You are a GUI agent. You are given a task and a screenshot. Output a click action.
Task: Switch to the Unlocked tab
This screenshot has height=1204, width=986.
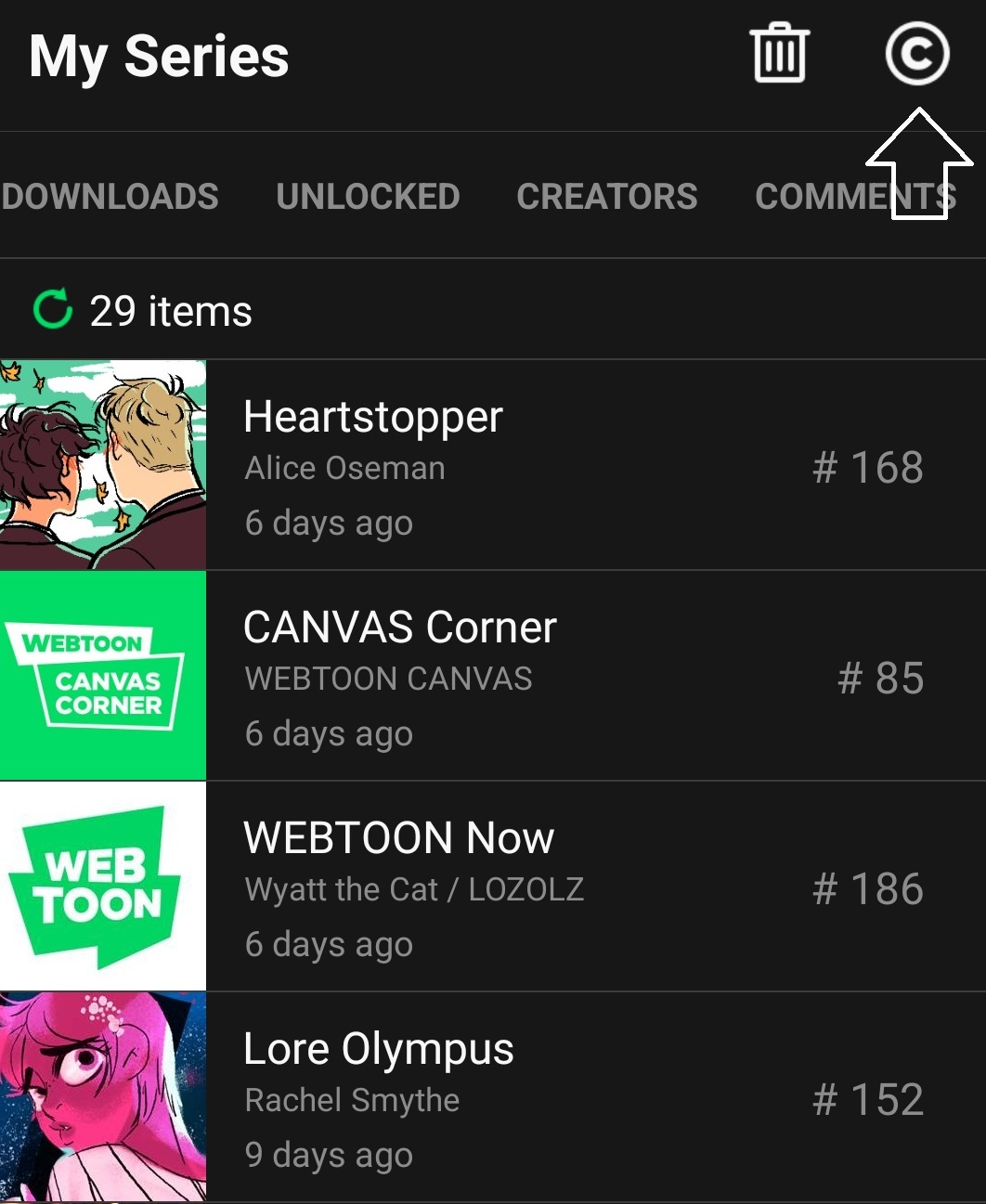point(368,196)
